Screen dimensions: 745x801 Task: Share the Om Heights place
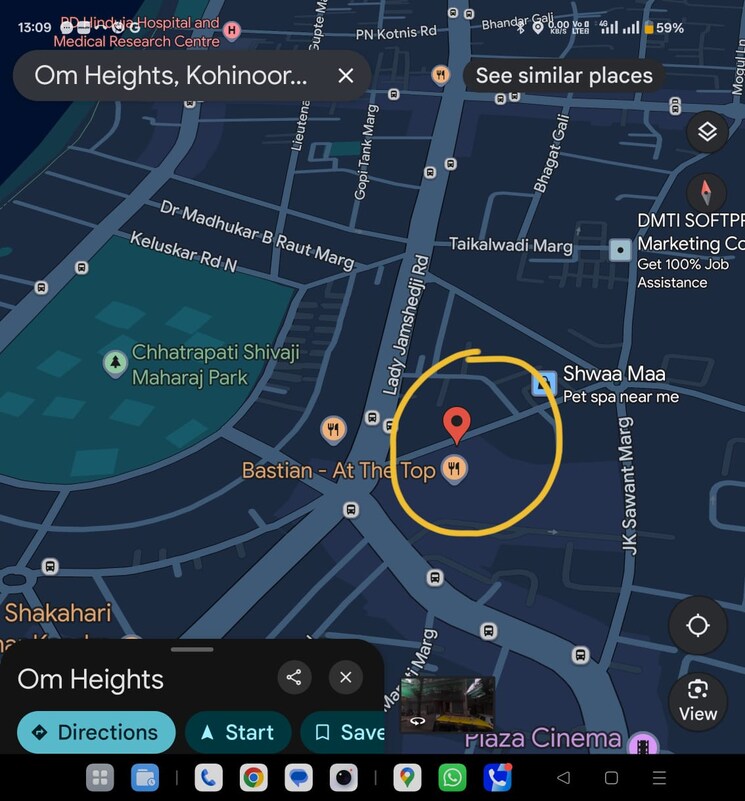(x=294, y=678)
